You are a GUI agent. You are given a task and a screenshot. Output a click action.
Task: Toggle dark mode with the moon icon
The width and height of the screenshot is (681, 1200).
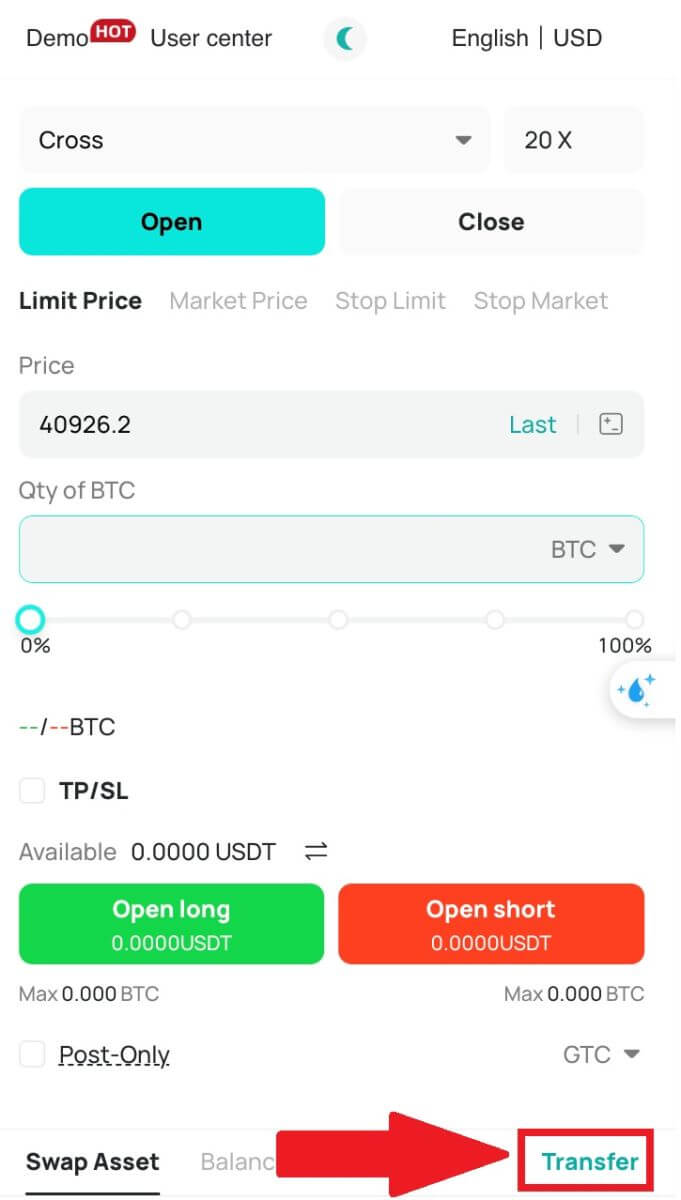345,39
